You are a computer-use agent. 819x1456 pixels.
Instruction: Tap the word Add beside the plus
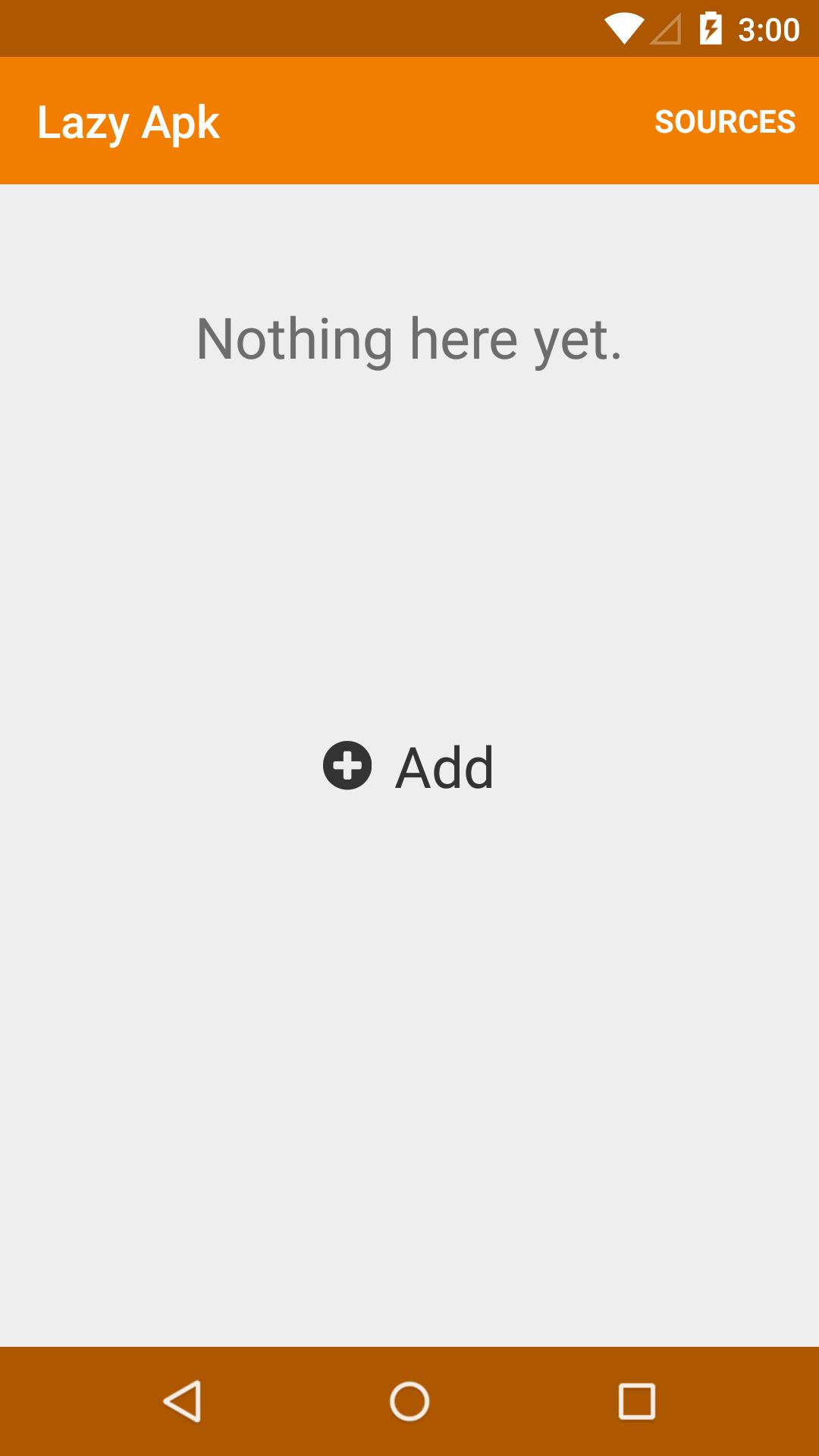444,767
